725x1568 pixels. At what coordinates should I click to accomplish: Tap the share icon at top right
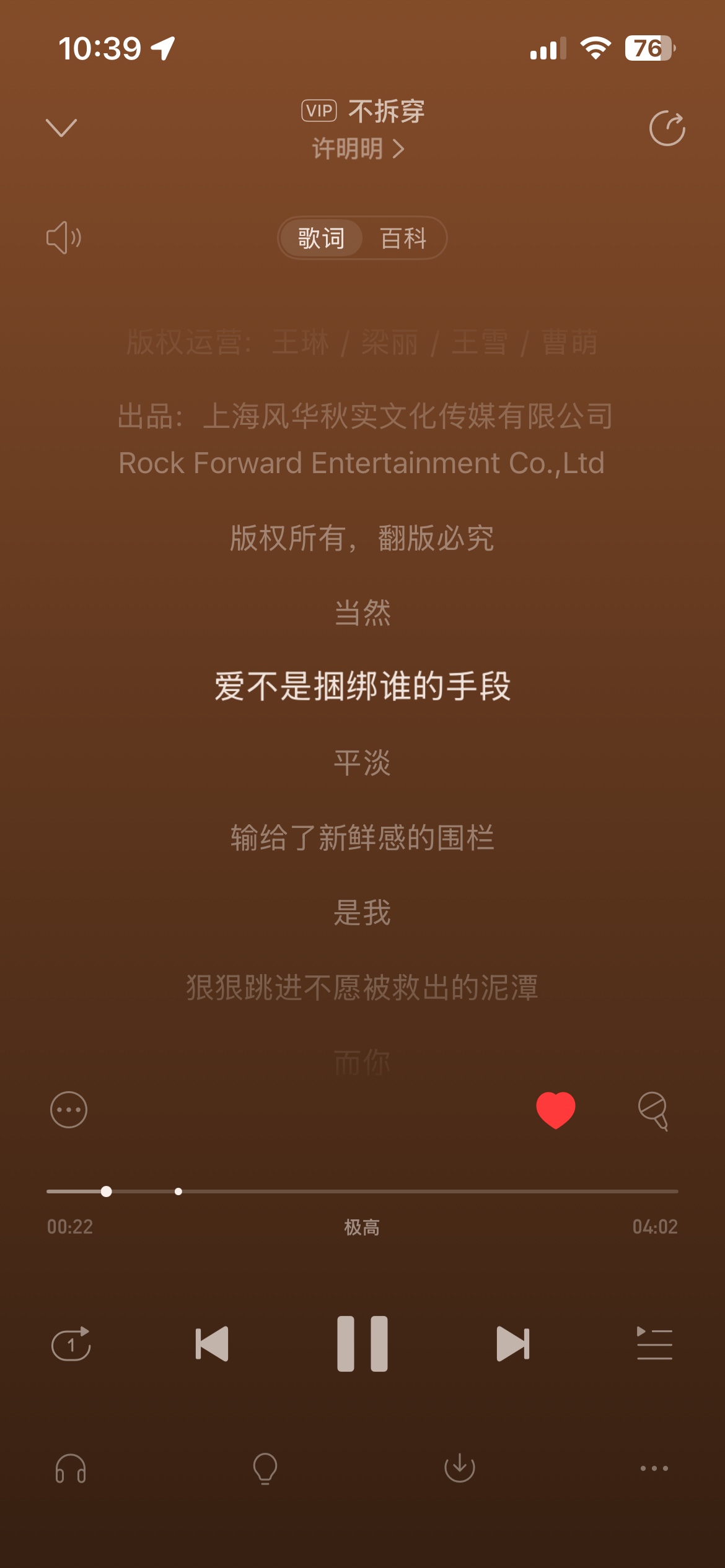[667, 128]
